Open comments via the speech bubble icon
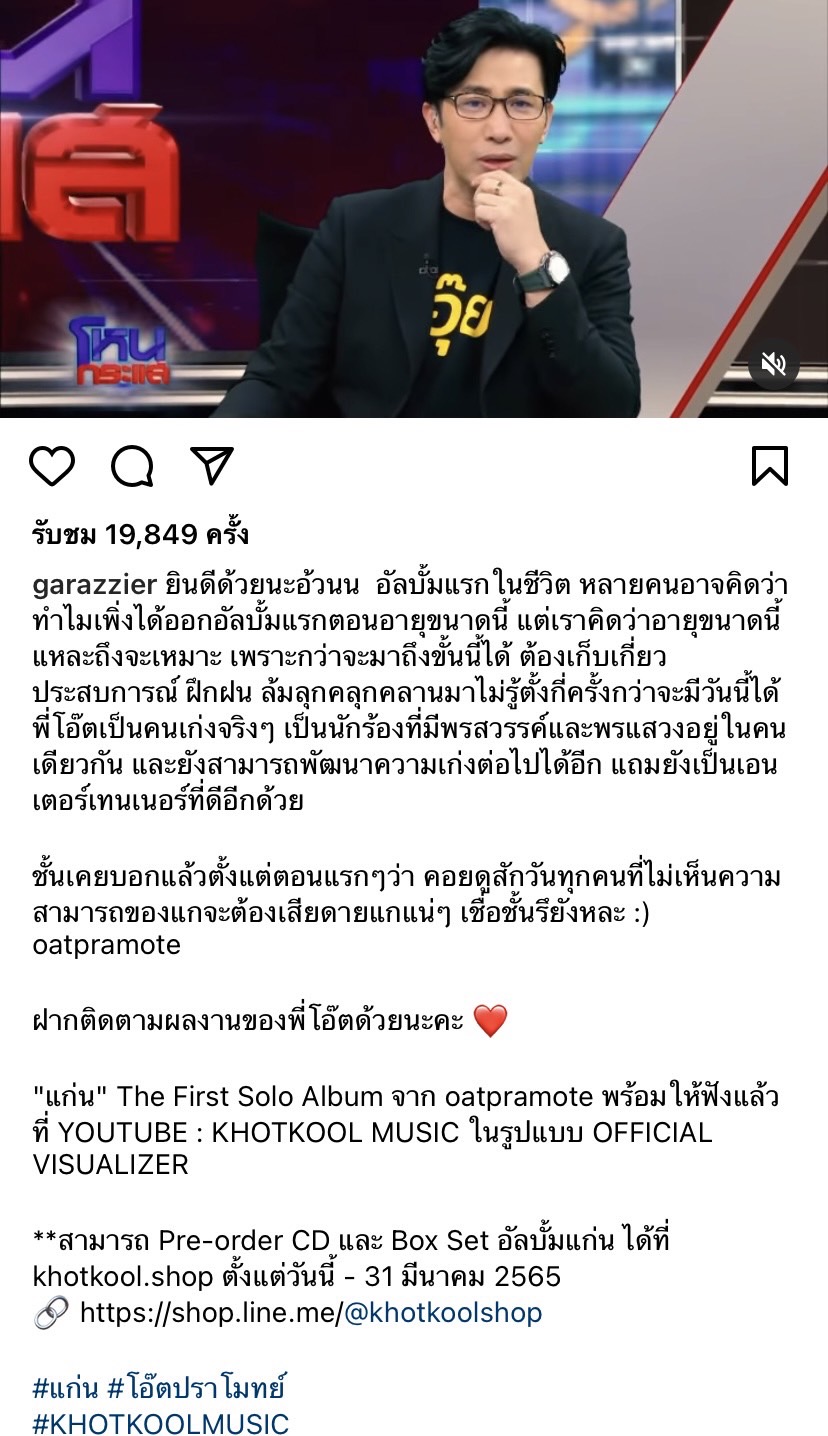Image resolution: width=828 pixels, height=1436 pixels. pyautogui.click(x=132, y=466)
